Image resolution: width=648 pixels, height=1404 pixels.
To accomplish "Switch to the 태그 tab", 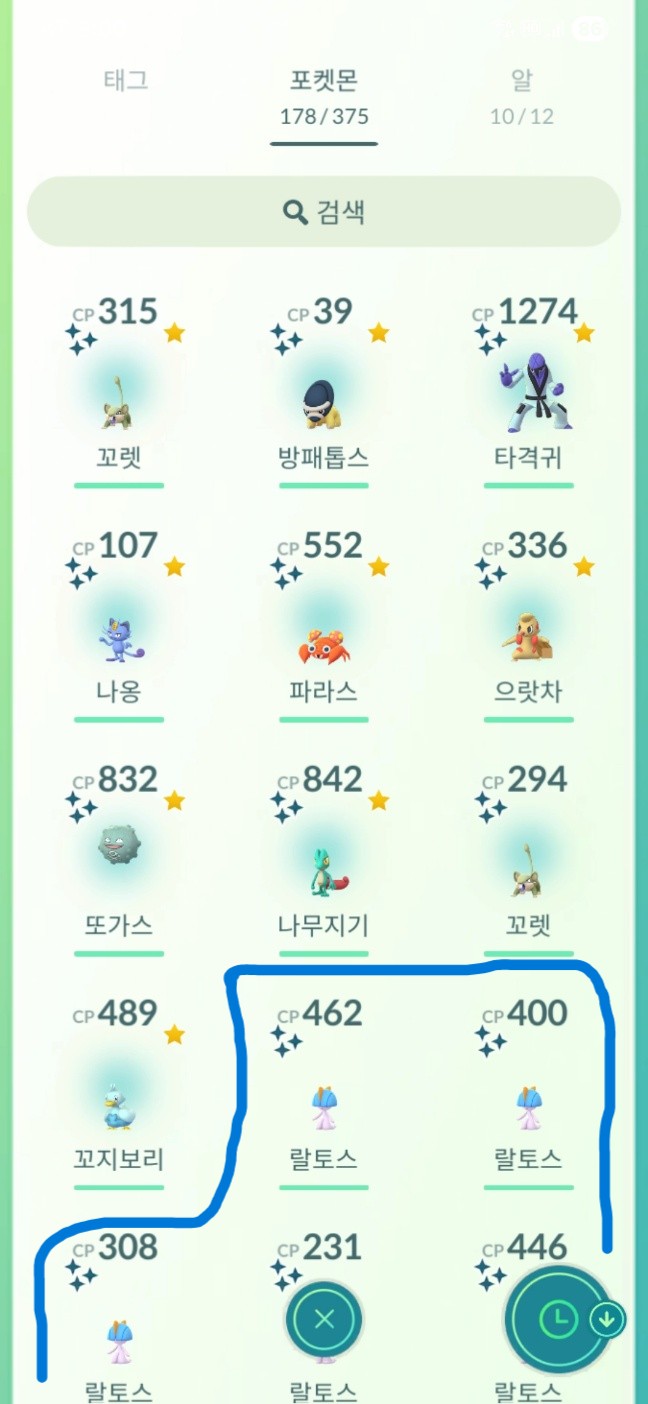I will (126, 82).
